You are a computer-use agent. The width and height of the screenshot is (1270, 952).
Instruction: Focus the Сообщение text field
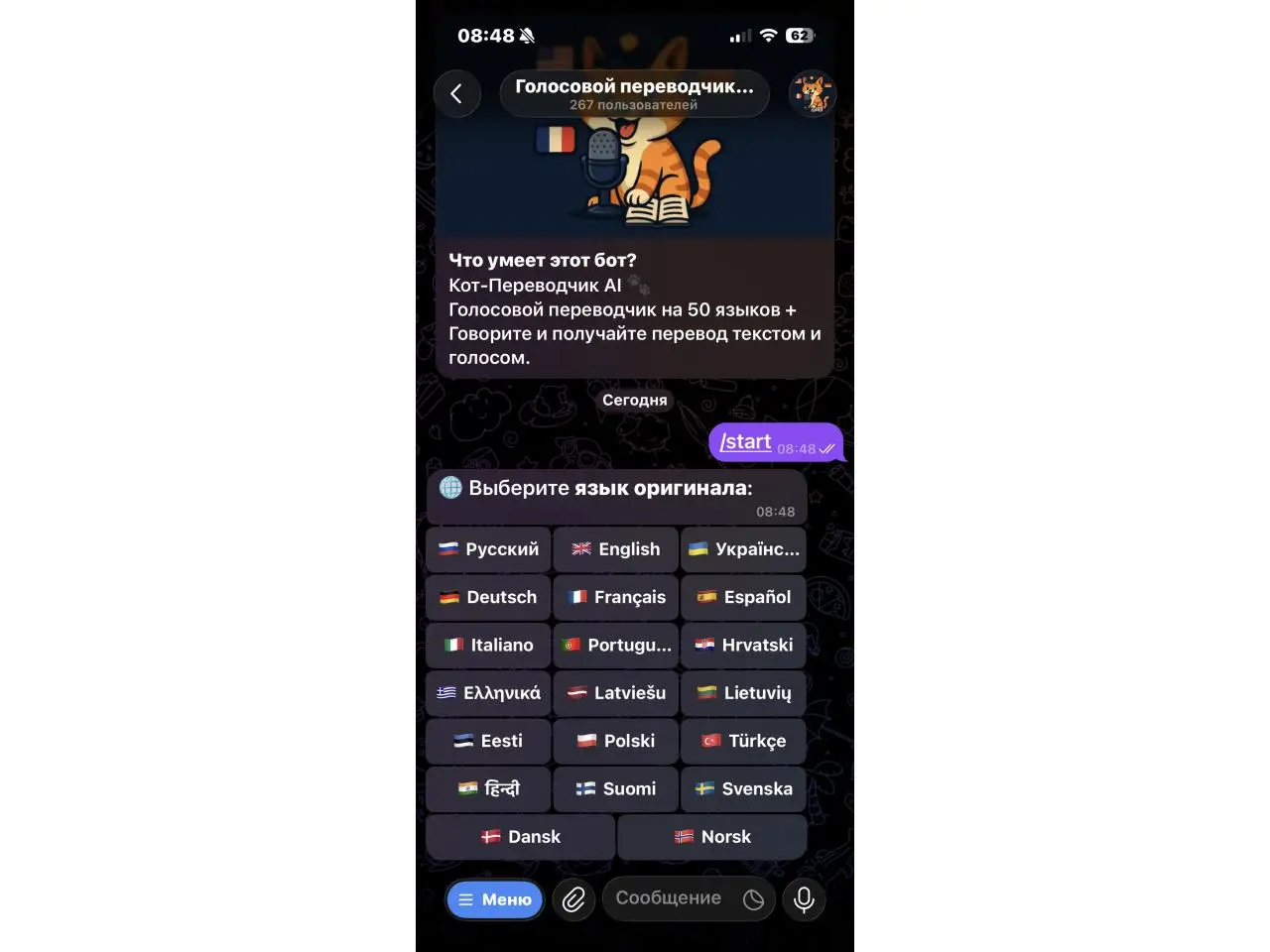(670, 898)
